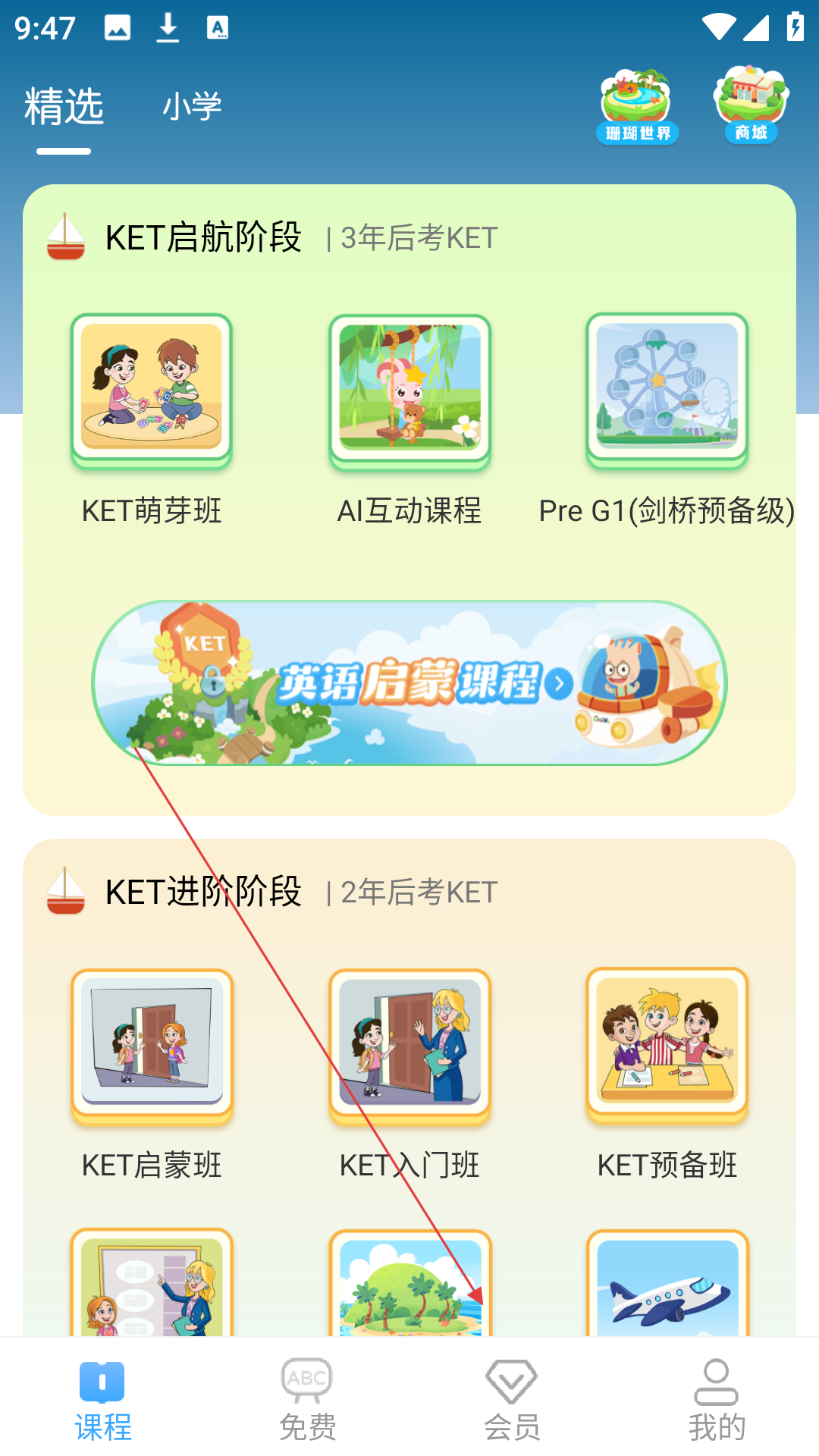Switch to the 小学 tab
819x1456 pixels.
coord(192,106)
